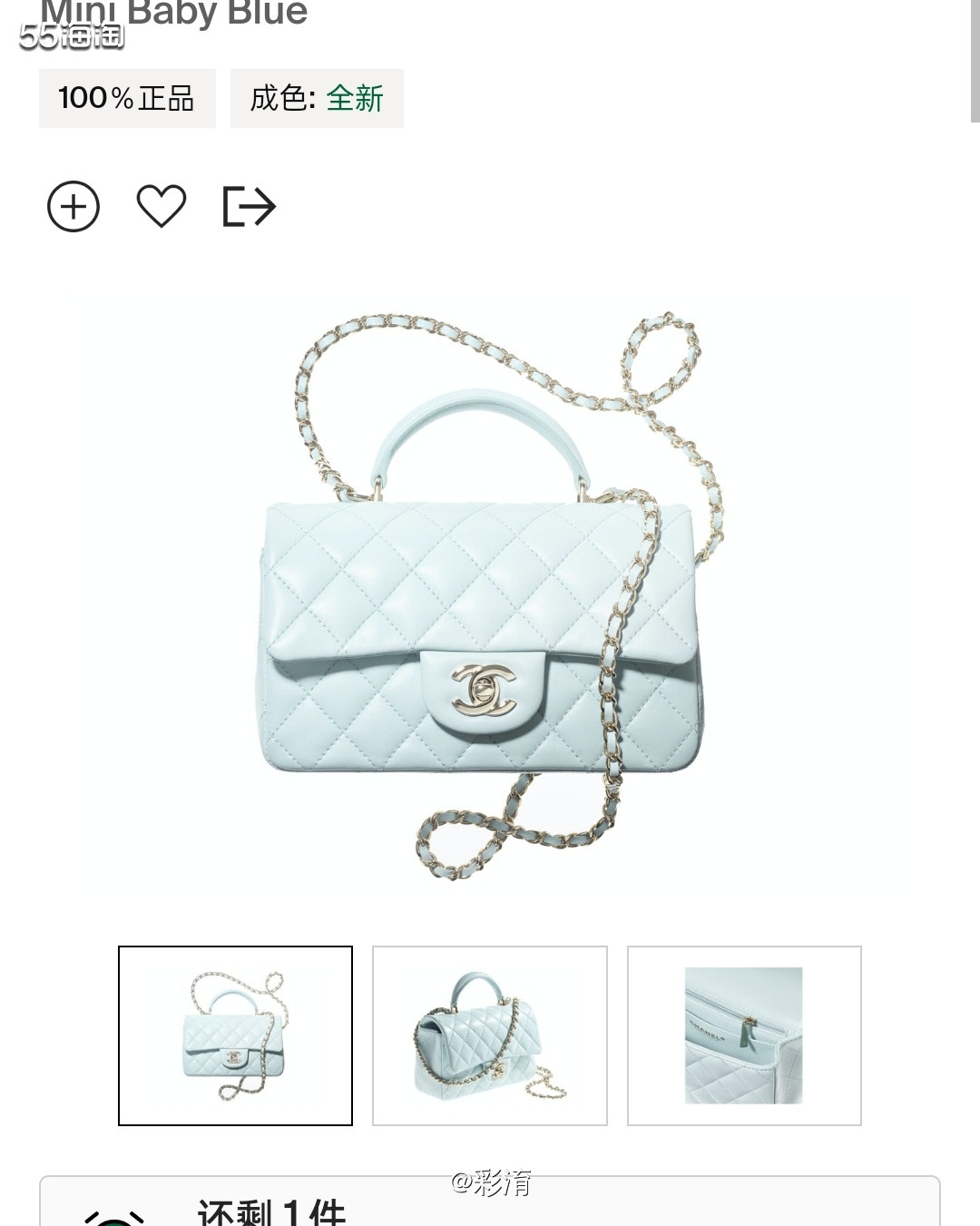Select the first front-view thumbnail
The height and width of the screenshot is (1226, 980).
click(235, 1035)
